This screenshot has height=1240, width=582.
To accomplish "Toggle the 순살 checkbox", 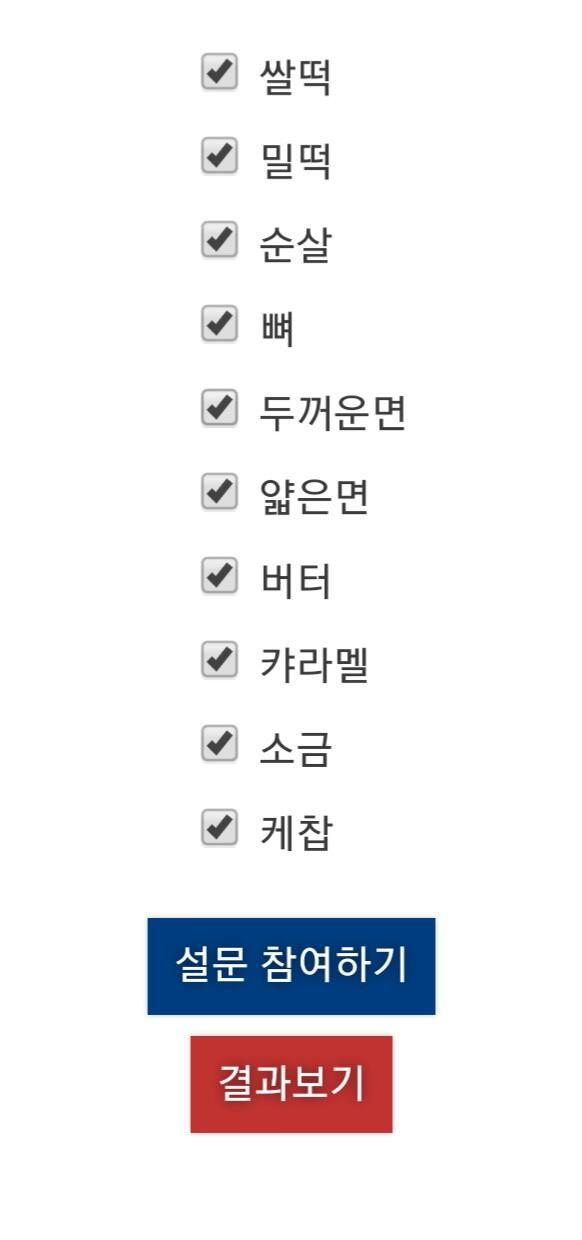I will click(x=220, y=241).
